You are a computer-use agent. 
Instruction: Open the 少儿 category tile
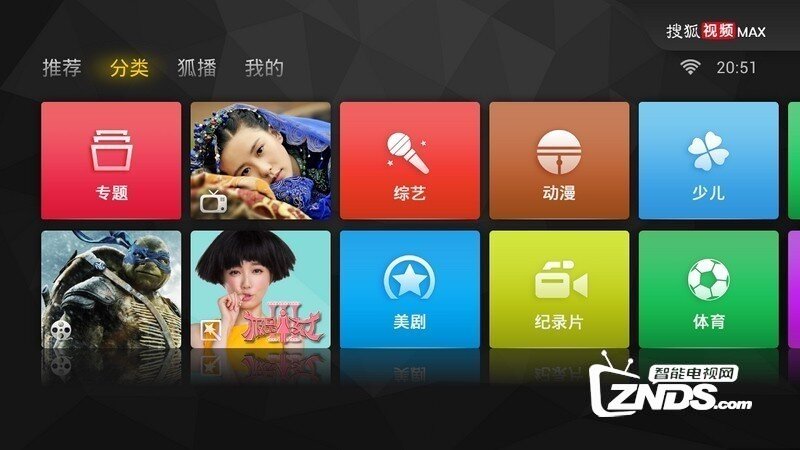tap(708, 160)
